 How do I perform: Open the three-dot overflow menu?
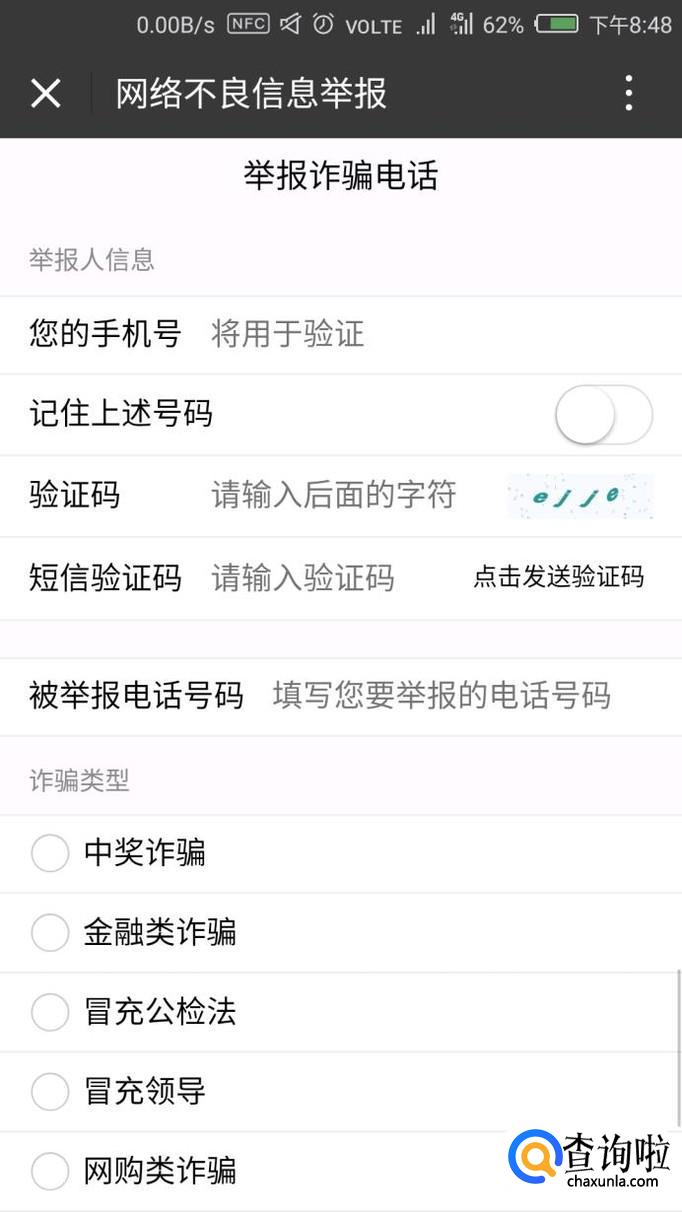[x=628, y=94]
